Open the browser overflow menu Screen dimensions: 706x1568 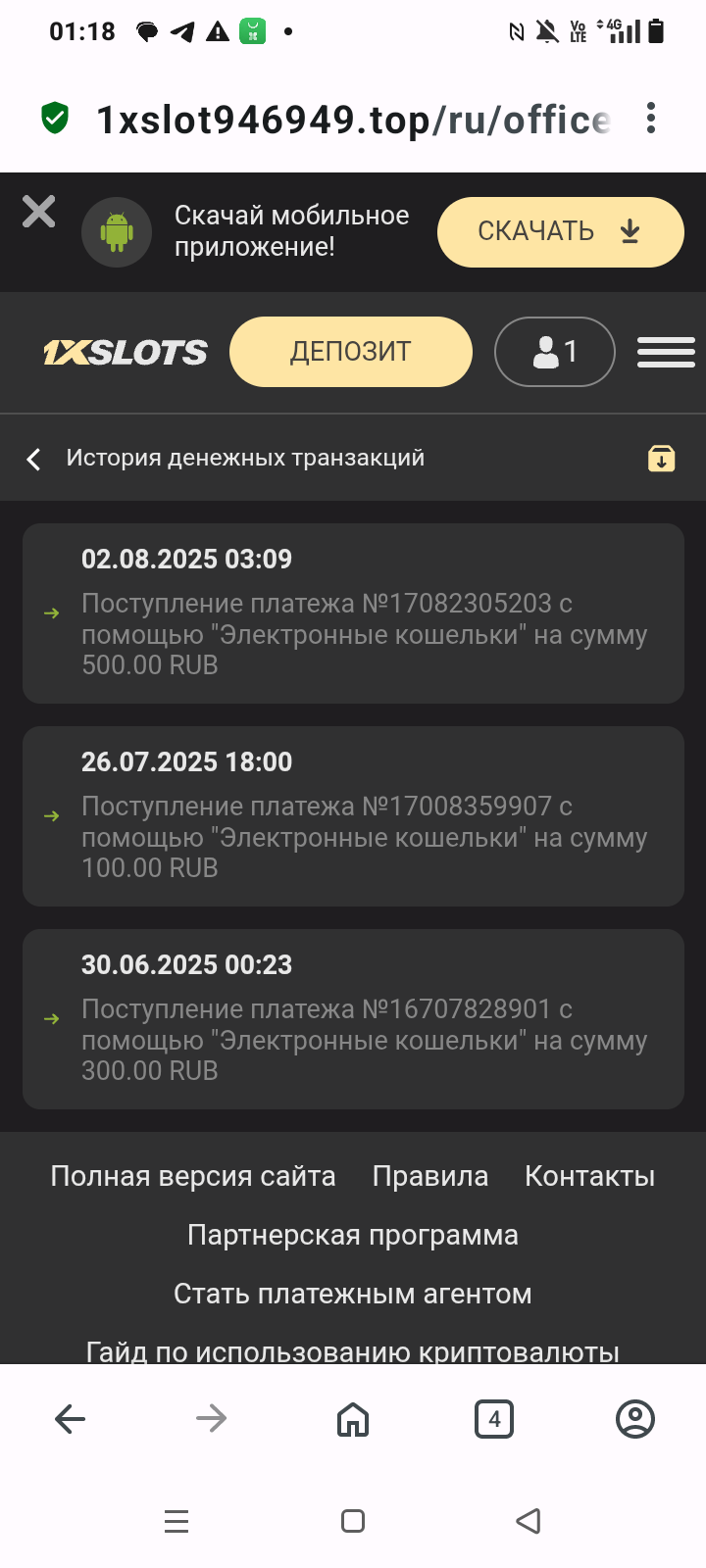click(x=651, y=120)
